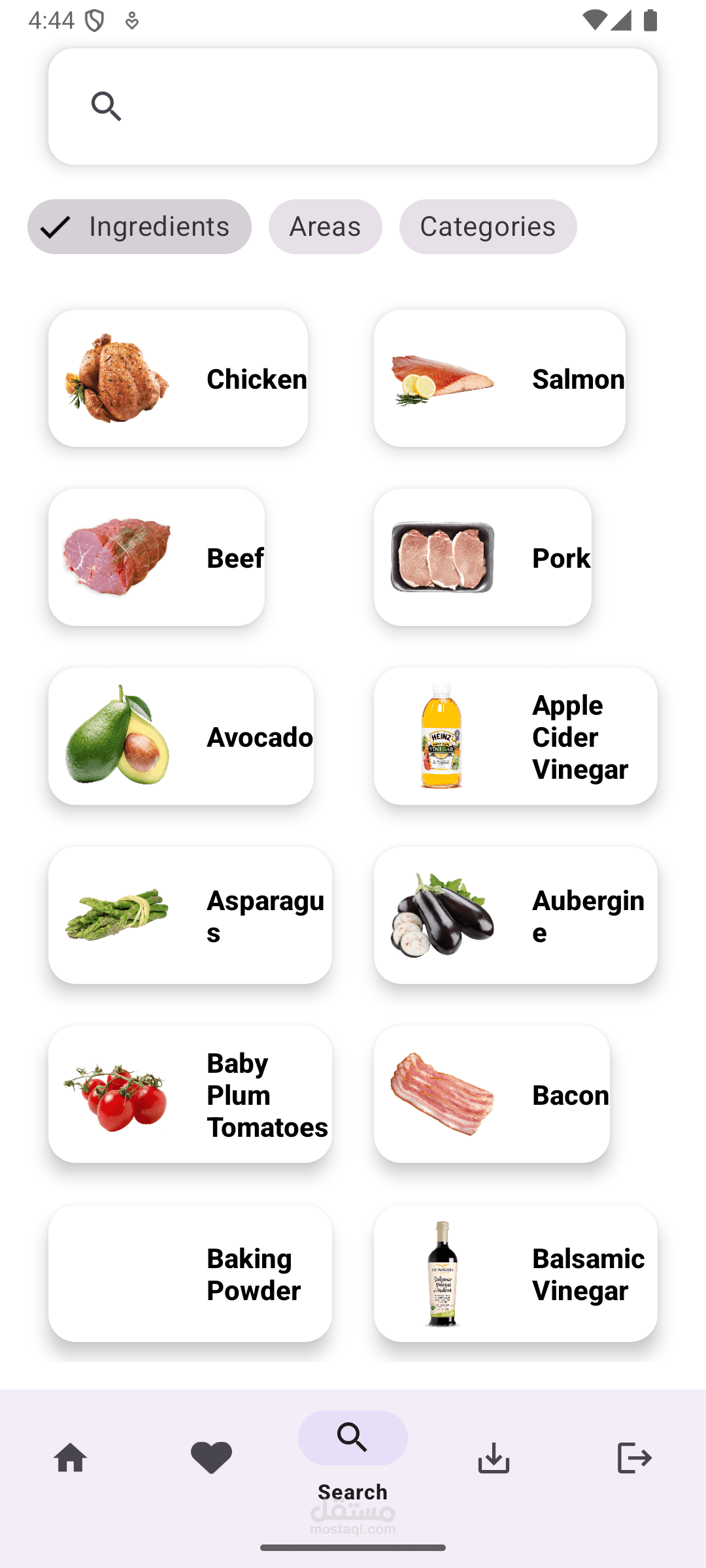706x1568 pixels.
Task: Open the Asparagus ingredient card
Action: (190, 915)
